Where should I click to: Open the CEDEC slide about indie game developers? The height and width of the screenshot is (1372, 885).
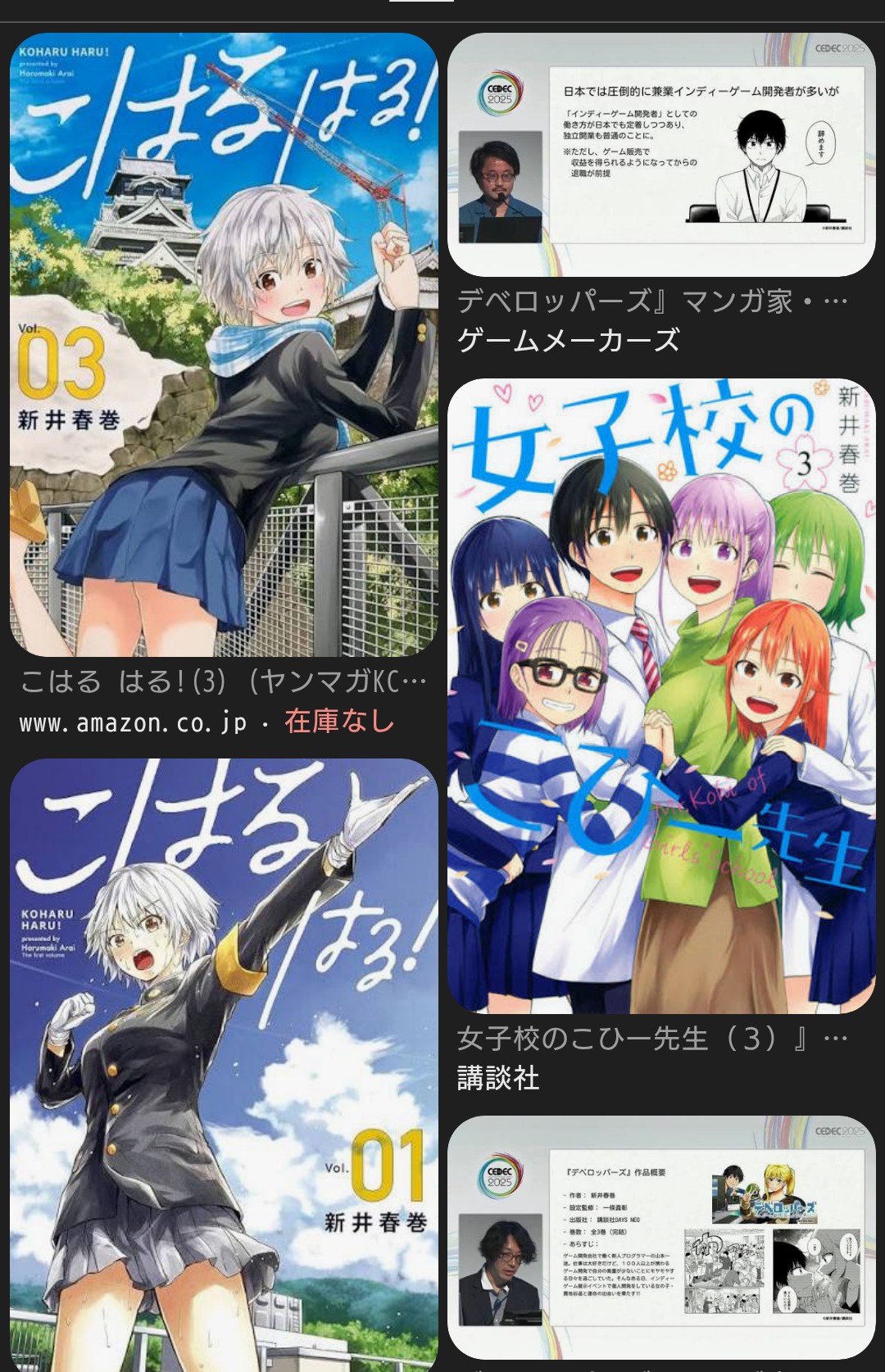pos(661,155)
